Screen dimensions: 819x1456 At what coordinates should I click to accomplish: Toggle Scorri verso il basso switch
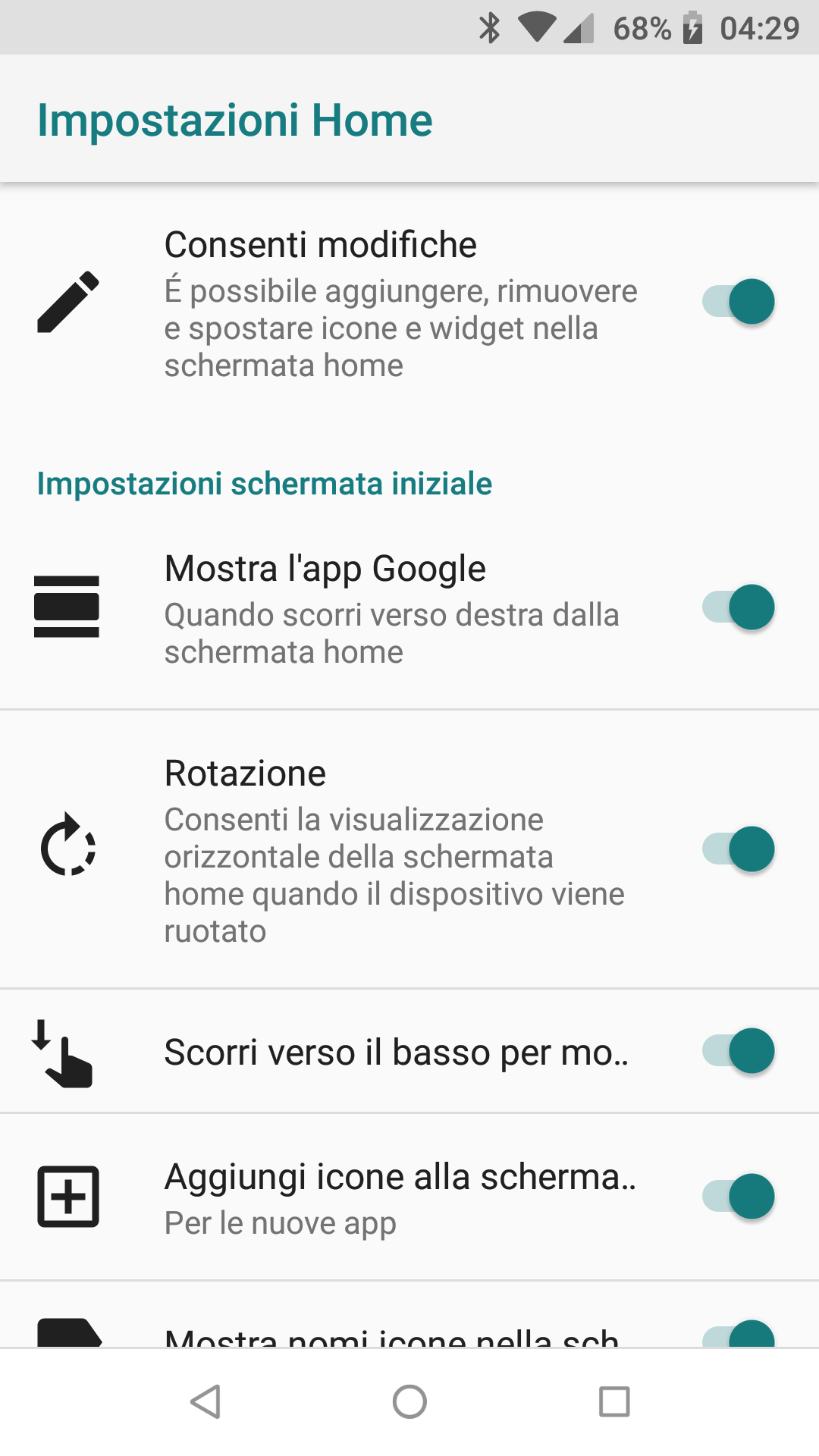pyautogui.click(x=739, y=1051)
